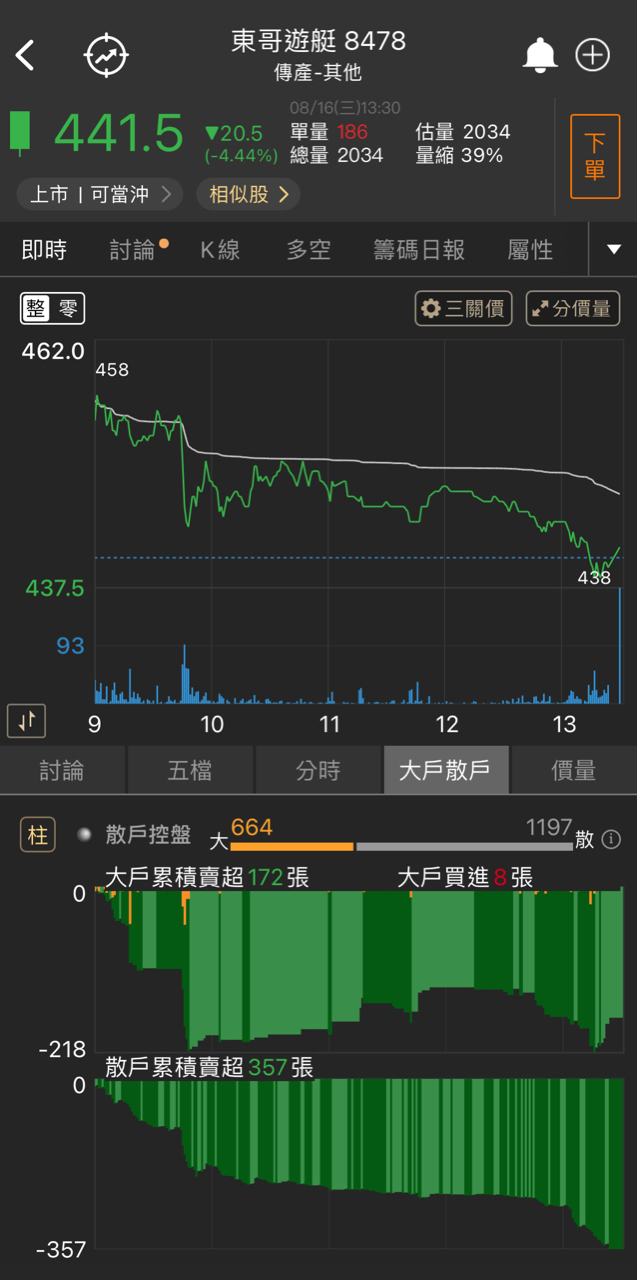Tap the swap arrows icon below chart
This screenshot has height=1280, width=638.
pos(27,720)
